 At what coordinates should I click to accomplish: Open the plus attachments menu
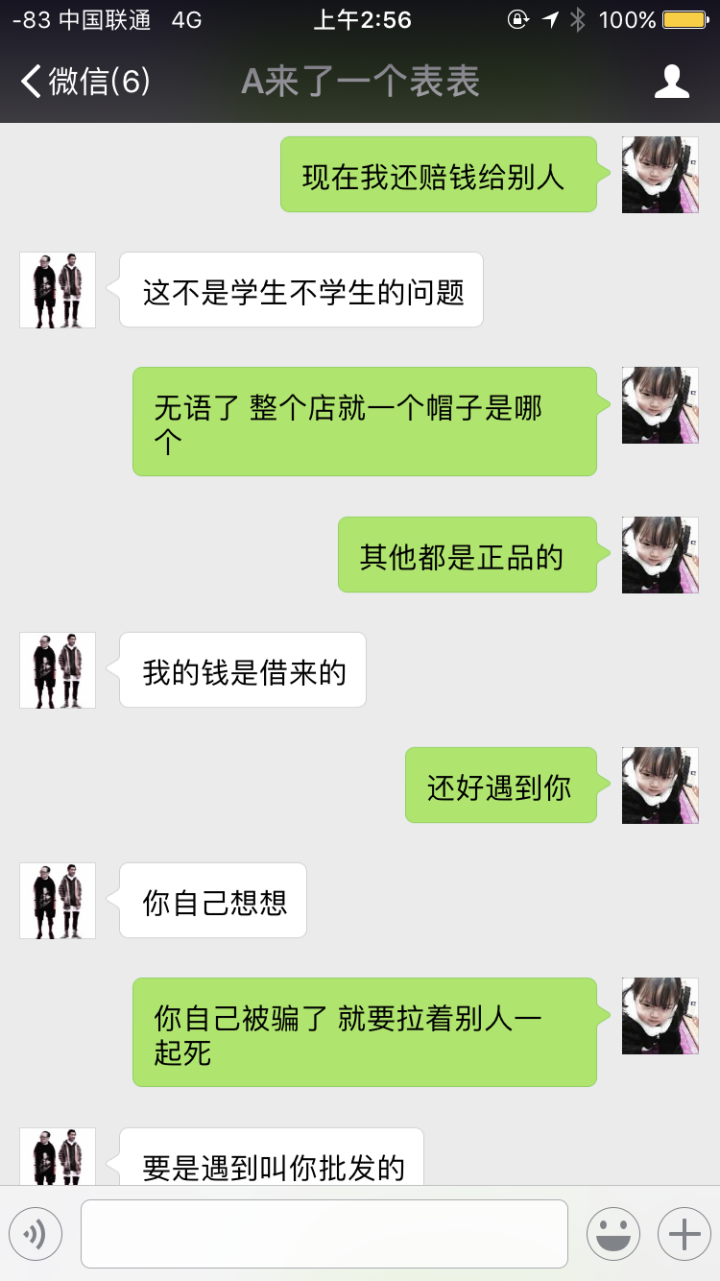click(x=684, y=1234)
